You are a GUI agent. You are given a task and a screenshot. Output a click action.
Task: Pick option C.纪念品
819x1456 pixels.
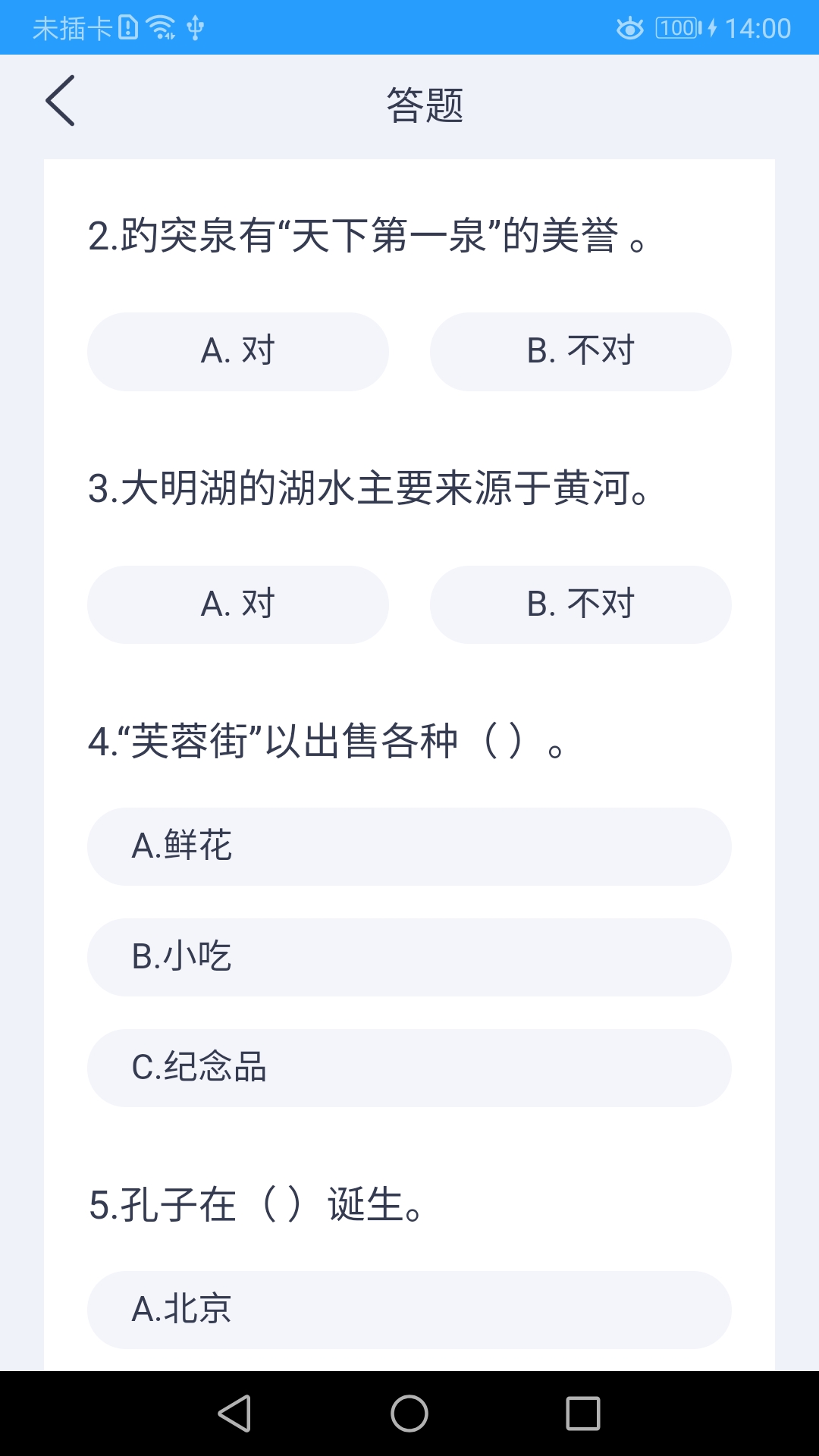click(409, 1068)
